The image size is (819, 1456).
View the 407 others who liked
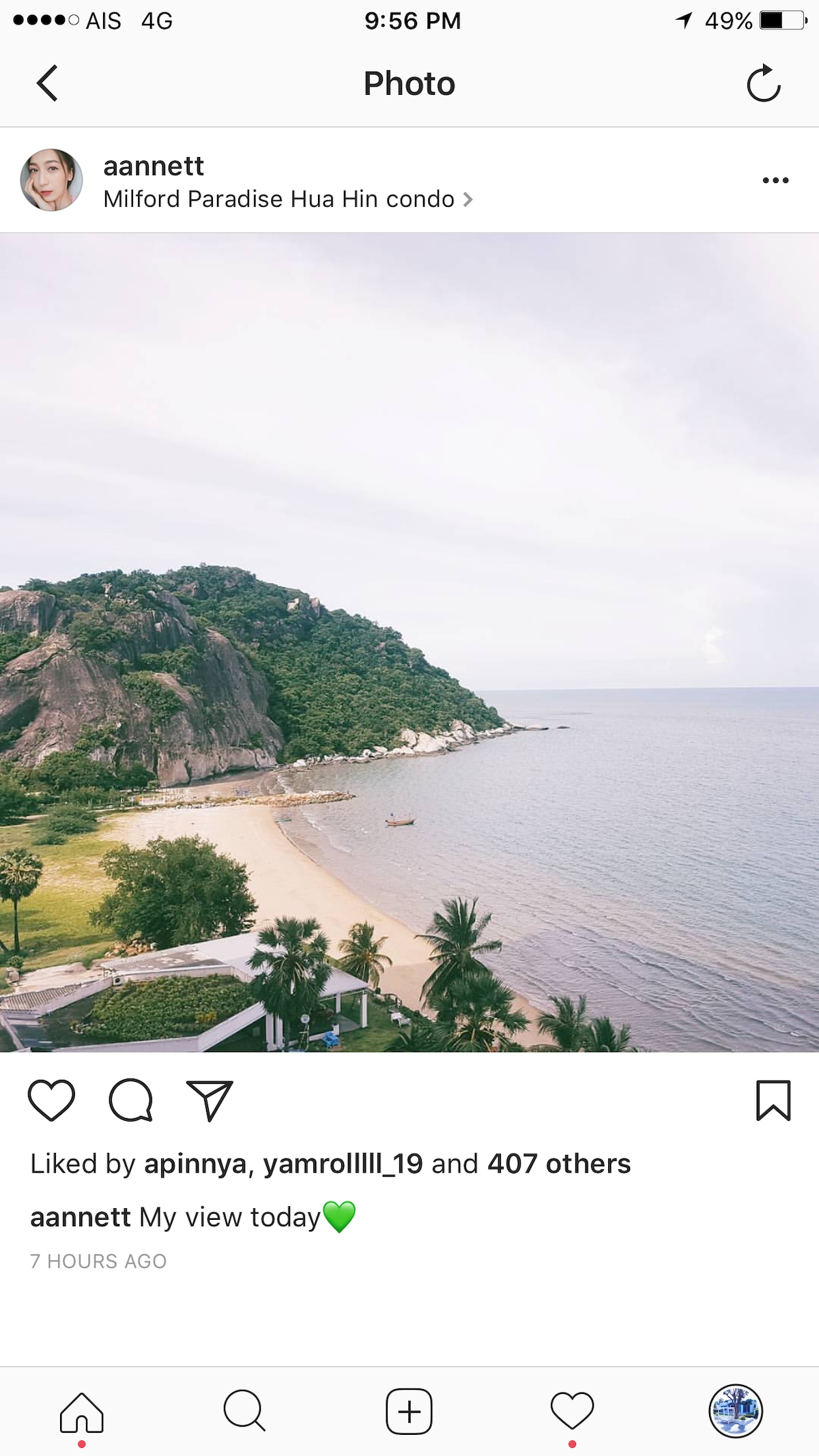559,1164
